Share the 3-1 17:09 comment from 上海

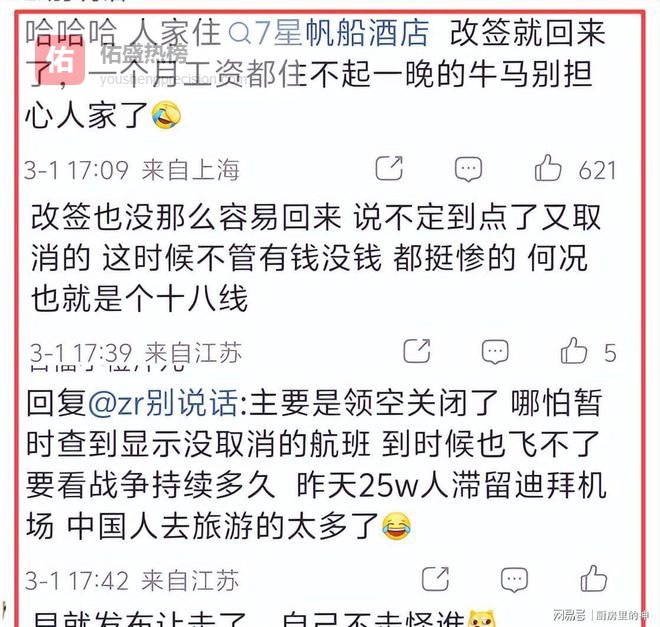(389, 169)
